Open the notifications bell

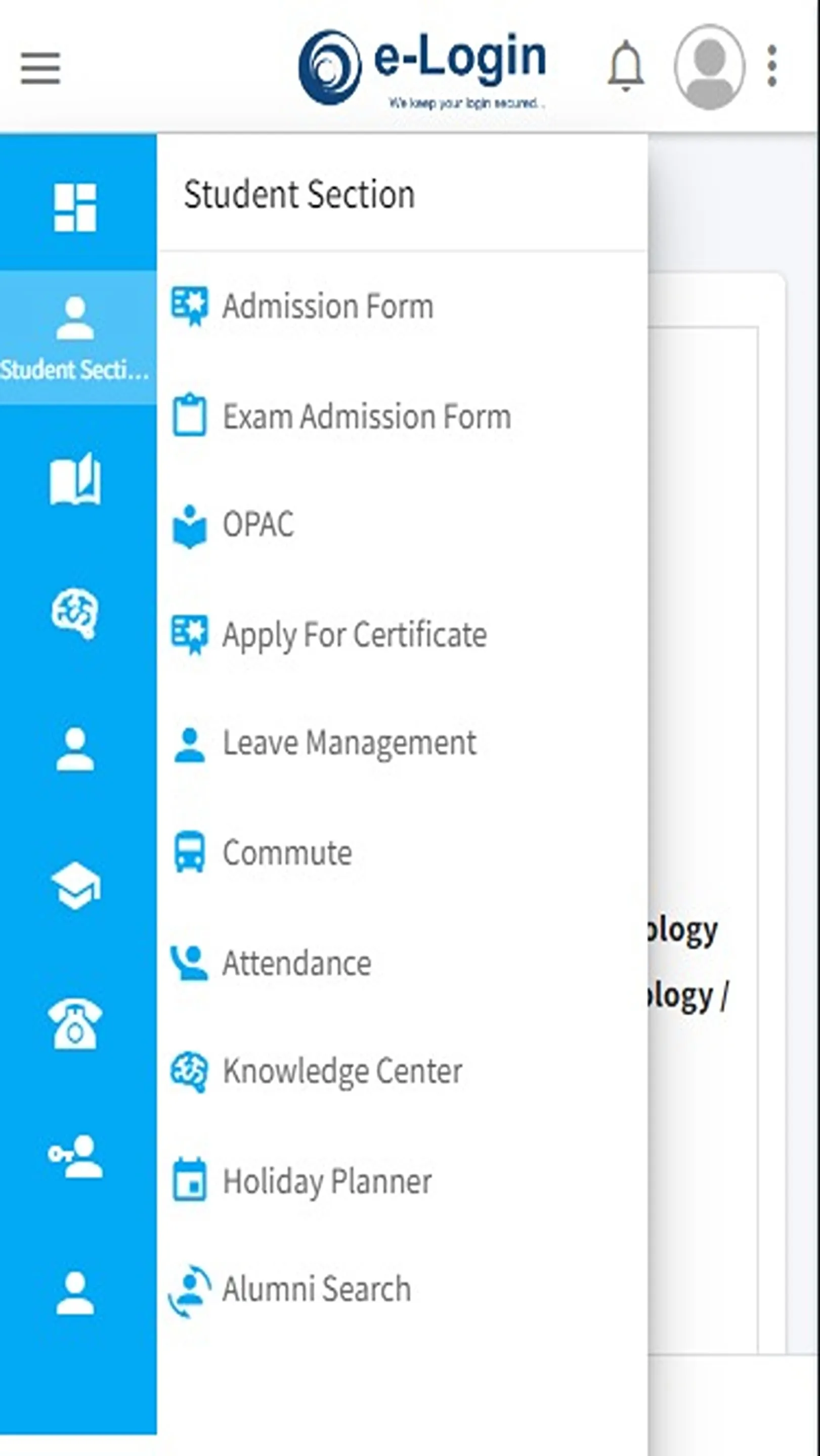(625, 66)
